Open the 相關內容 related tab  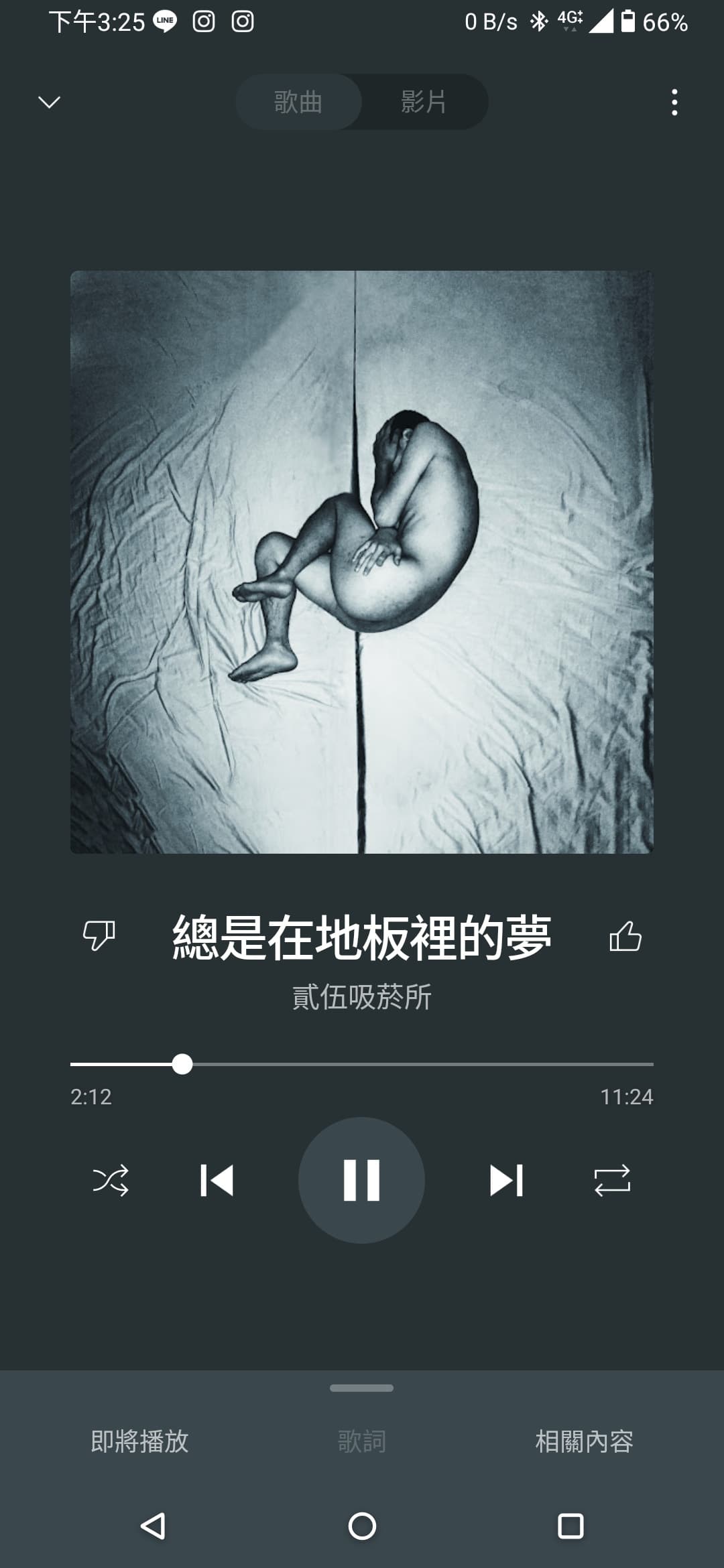point(584,1442)
